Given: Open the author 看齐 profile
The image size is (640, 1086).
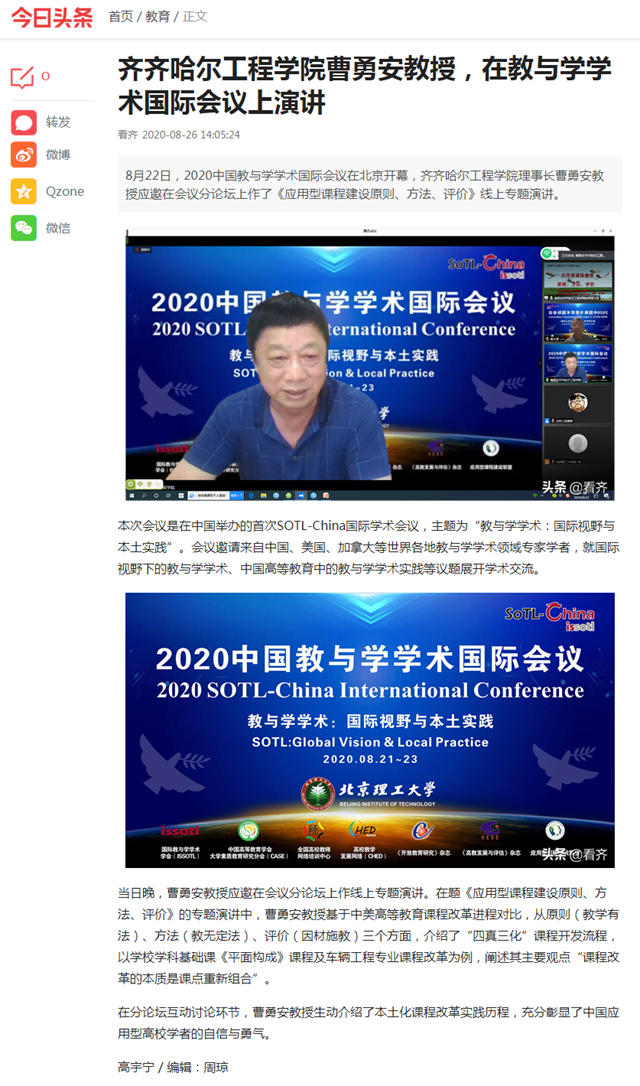Looking at the screenshot, I should click(127, 134).
